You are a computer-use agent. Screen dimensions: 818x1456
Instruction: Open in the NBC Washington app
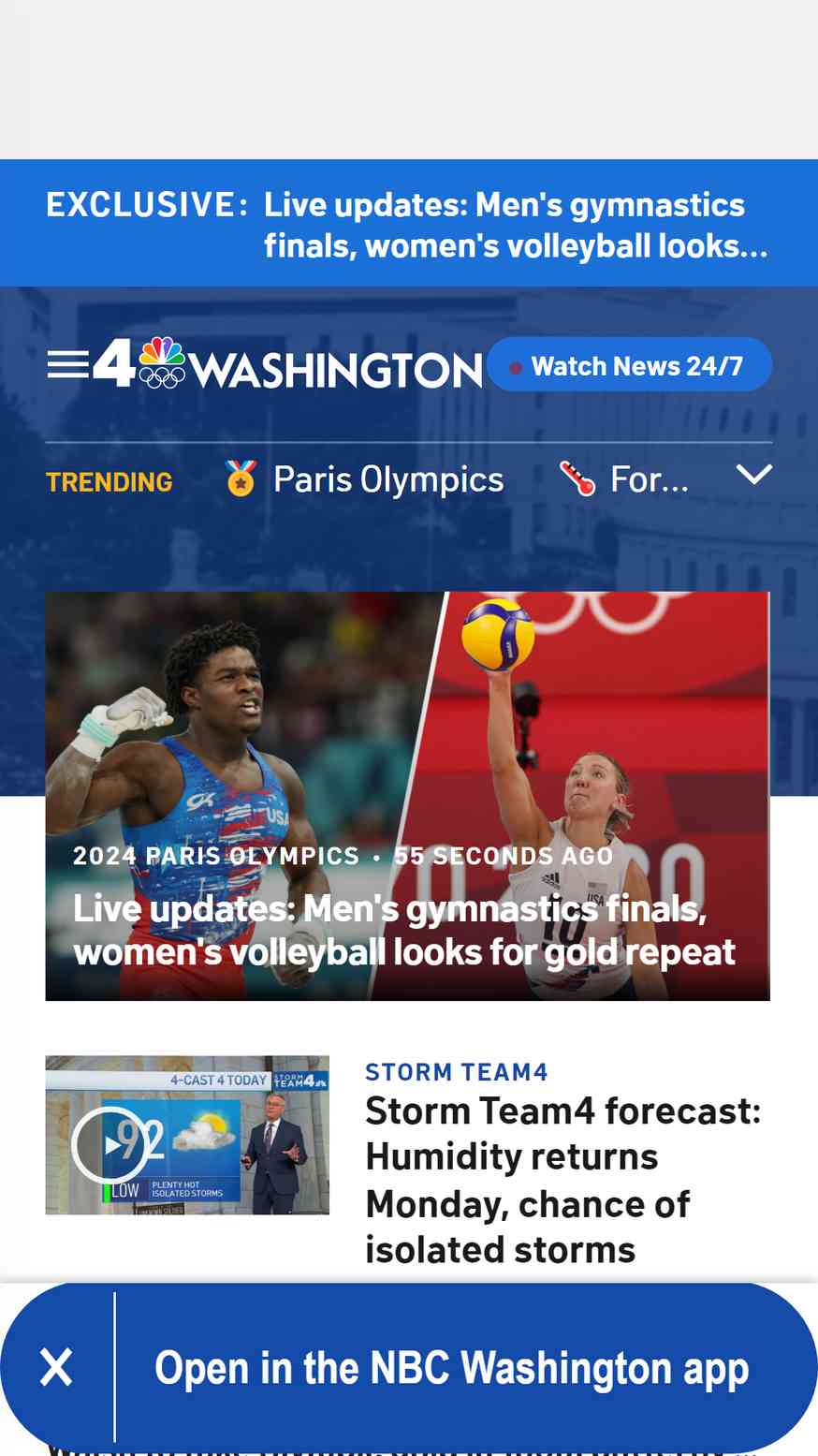[x=451, y=1368]
